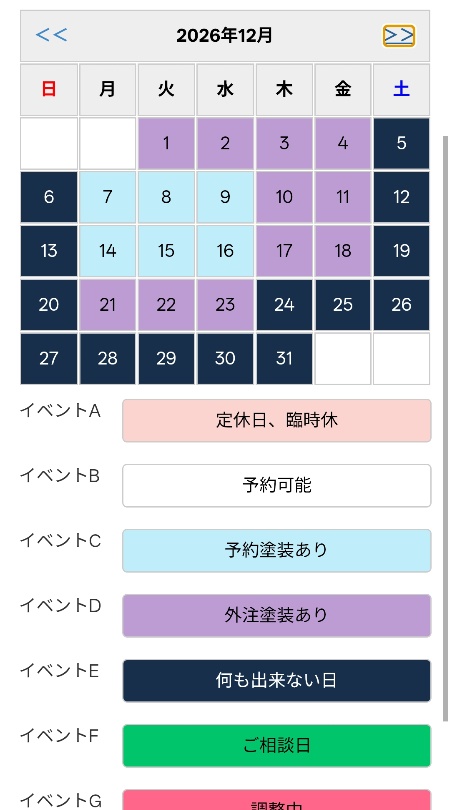Screen dimensions: 450x810
Task: Select the 外注塗装あり event button
Action: click(x=276, y=616)
